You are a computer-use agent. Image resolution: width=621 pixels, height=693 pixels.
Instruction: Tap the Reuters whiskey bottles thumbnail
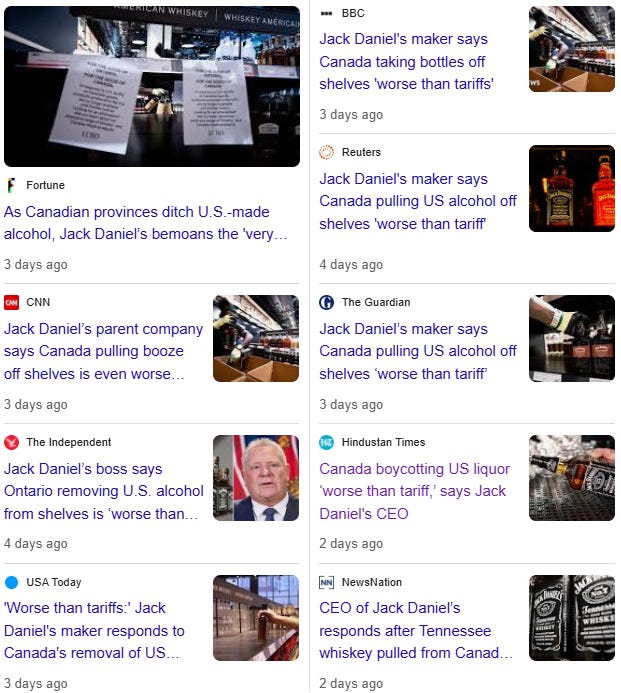[x=571, y=188]
